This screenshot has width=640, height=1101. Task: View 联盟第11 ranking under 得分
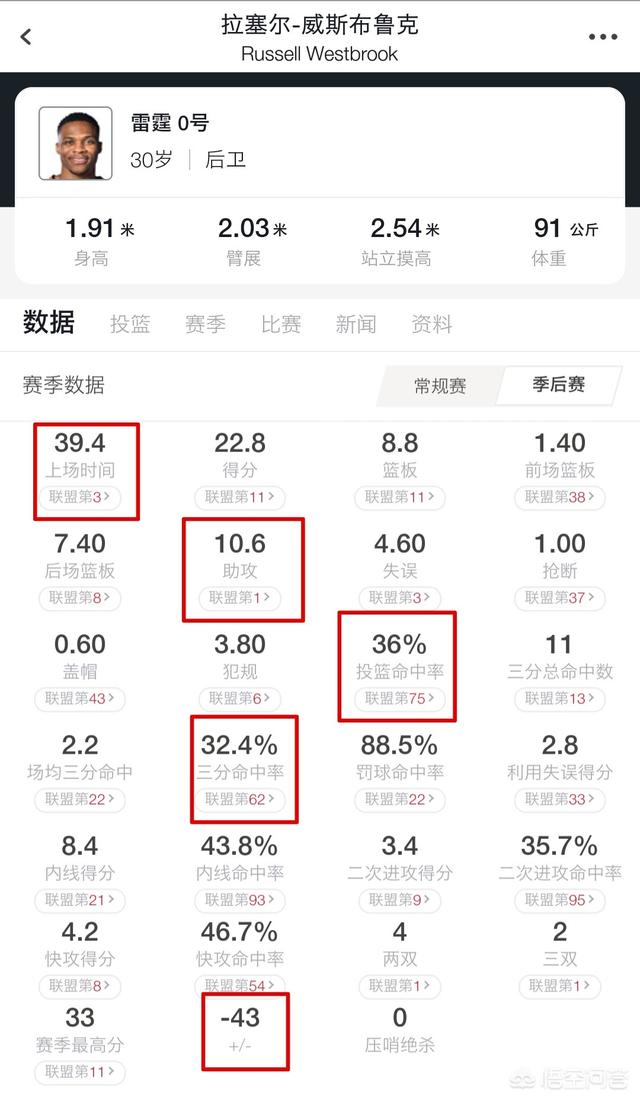click(240, 497)
